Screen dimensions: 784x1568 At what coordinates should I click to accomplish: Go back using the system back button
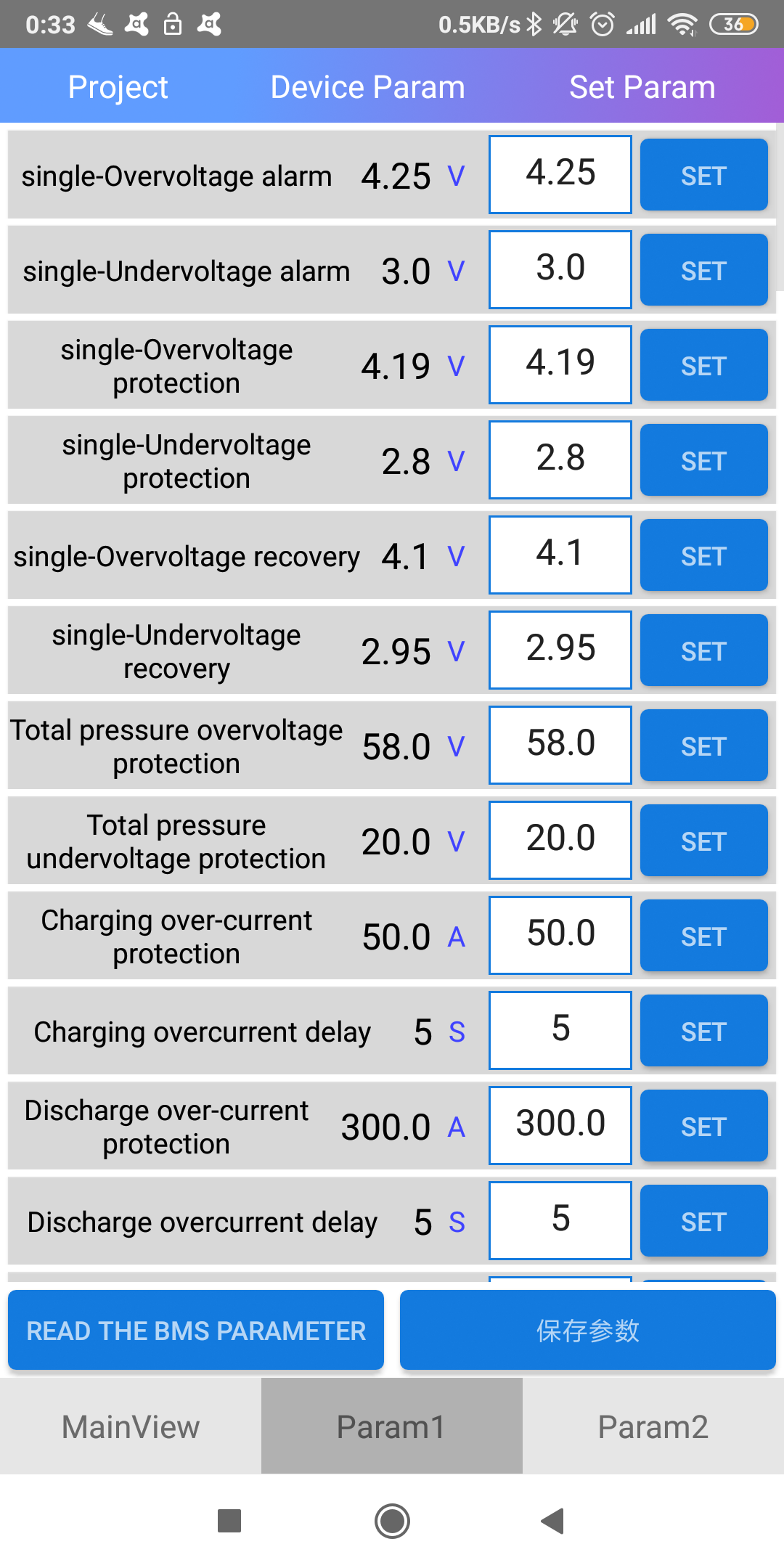click(552, 1521)
